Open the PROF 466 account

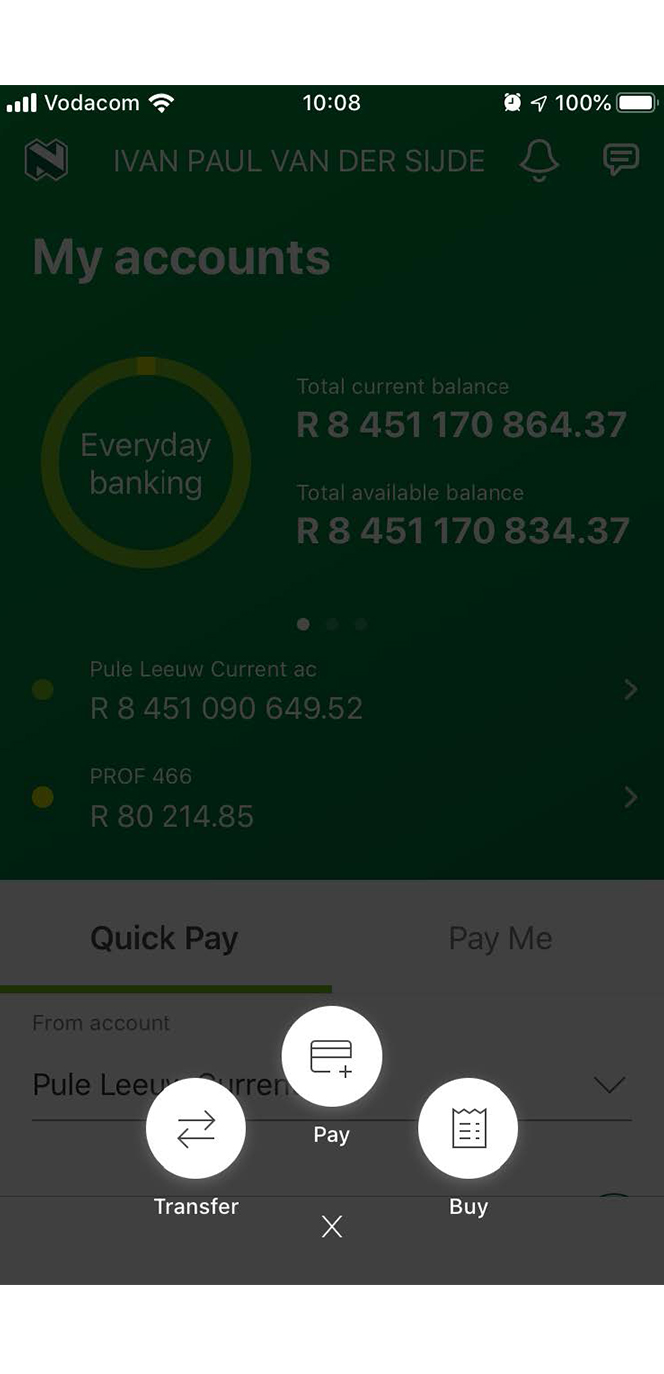pyautogui.click(x=330, y=797)
